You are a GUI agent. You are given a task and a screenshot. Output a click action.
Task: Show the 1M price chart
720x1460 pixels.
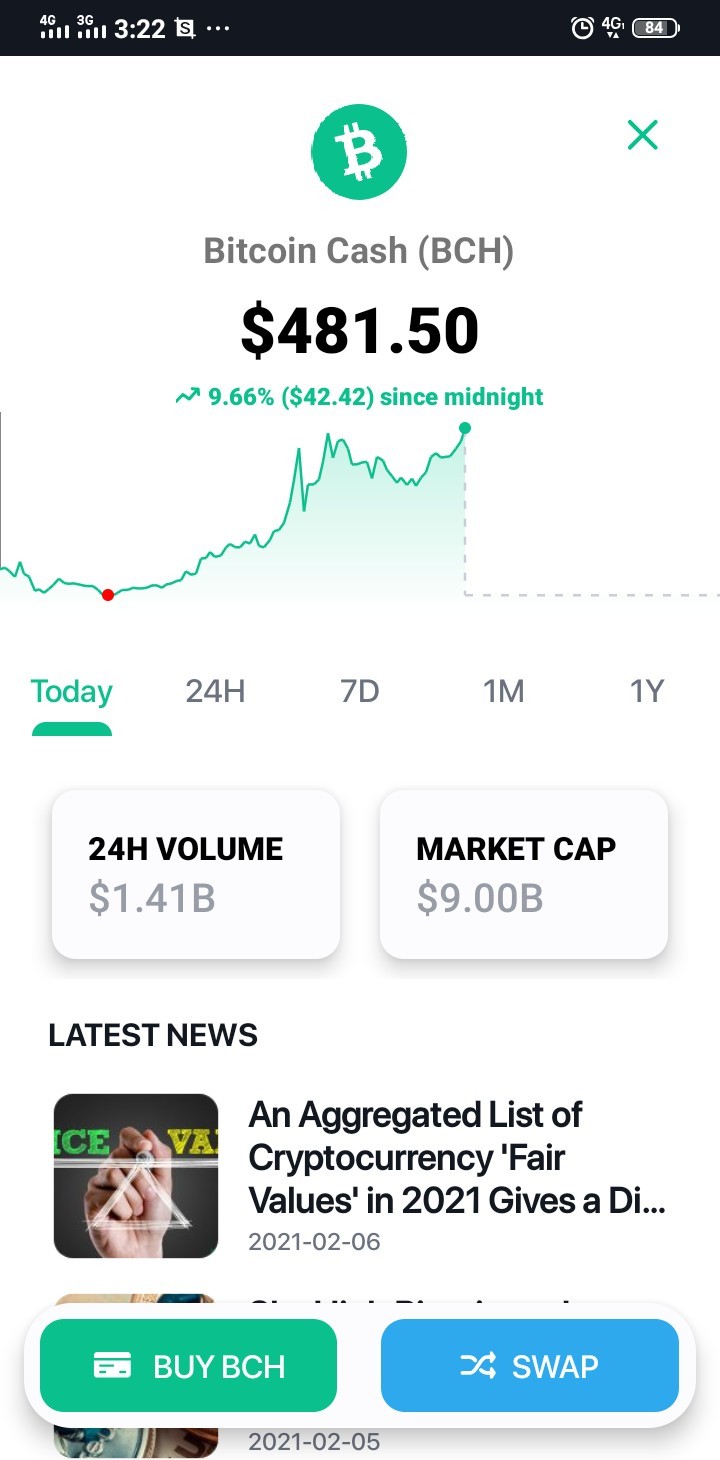point(504,691)
